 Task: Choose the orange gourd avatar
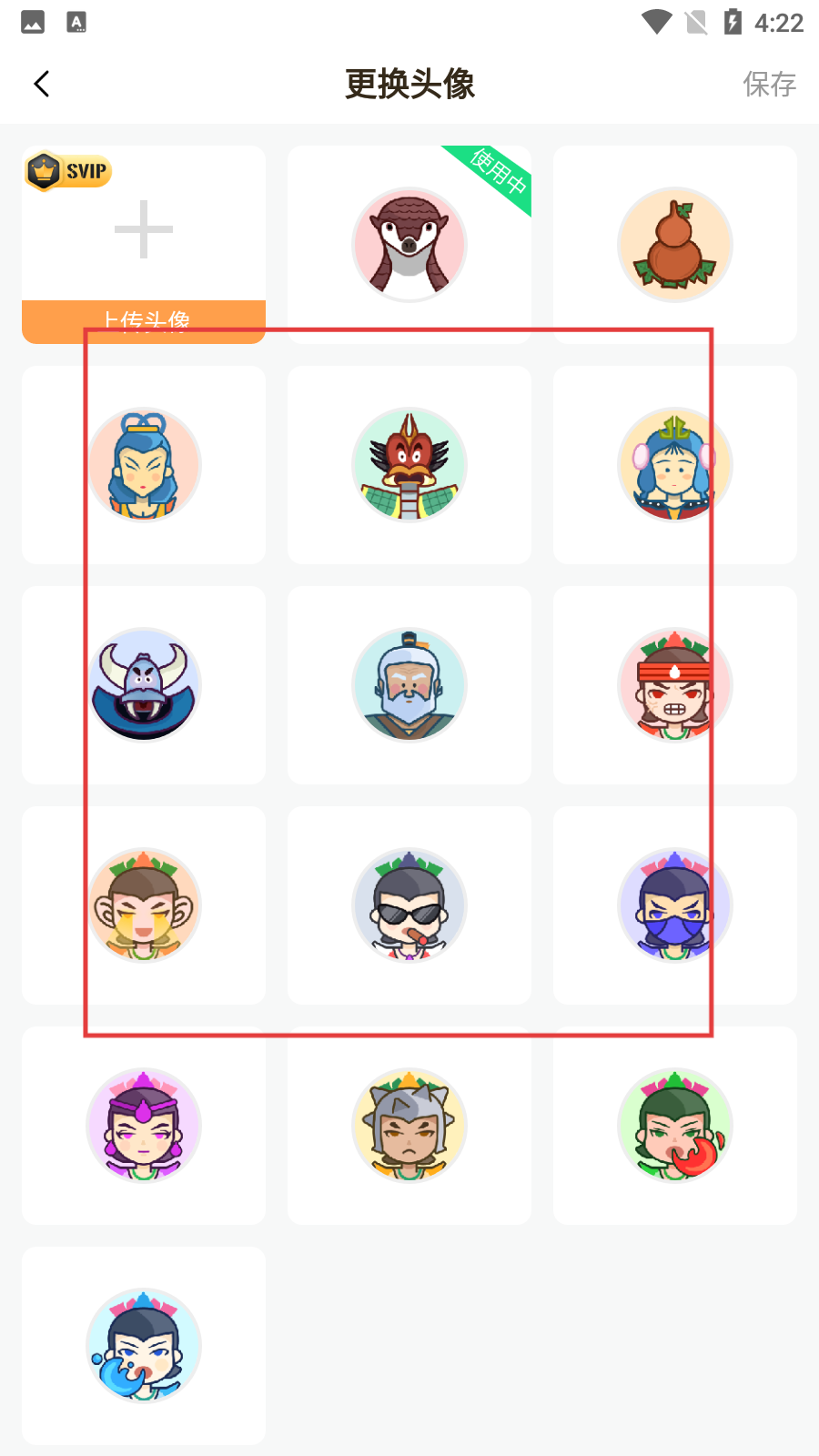coord(675,245)
